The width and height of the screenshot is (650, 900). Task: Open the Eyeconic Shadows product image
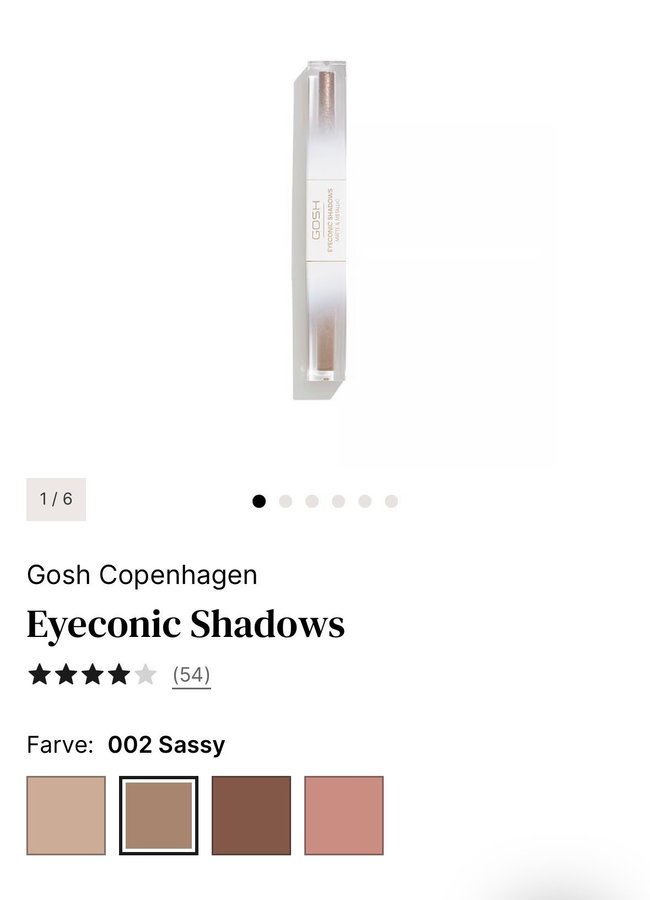coord(322,230)
